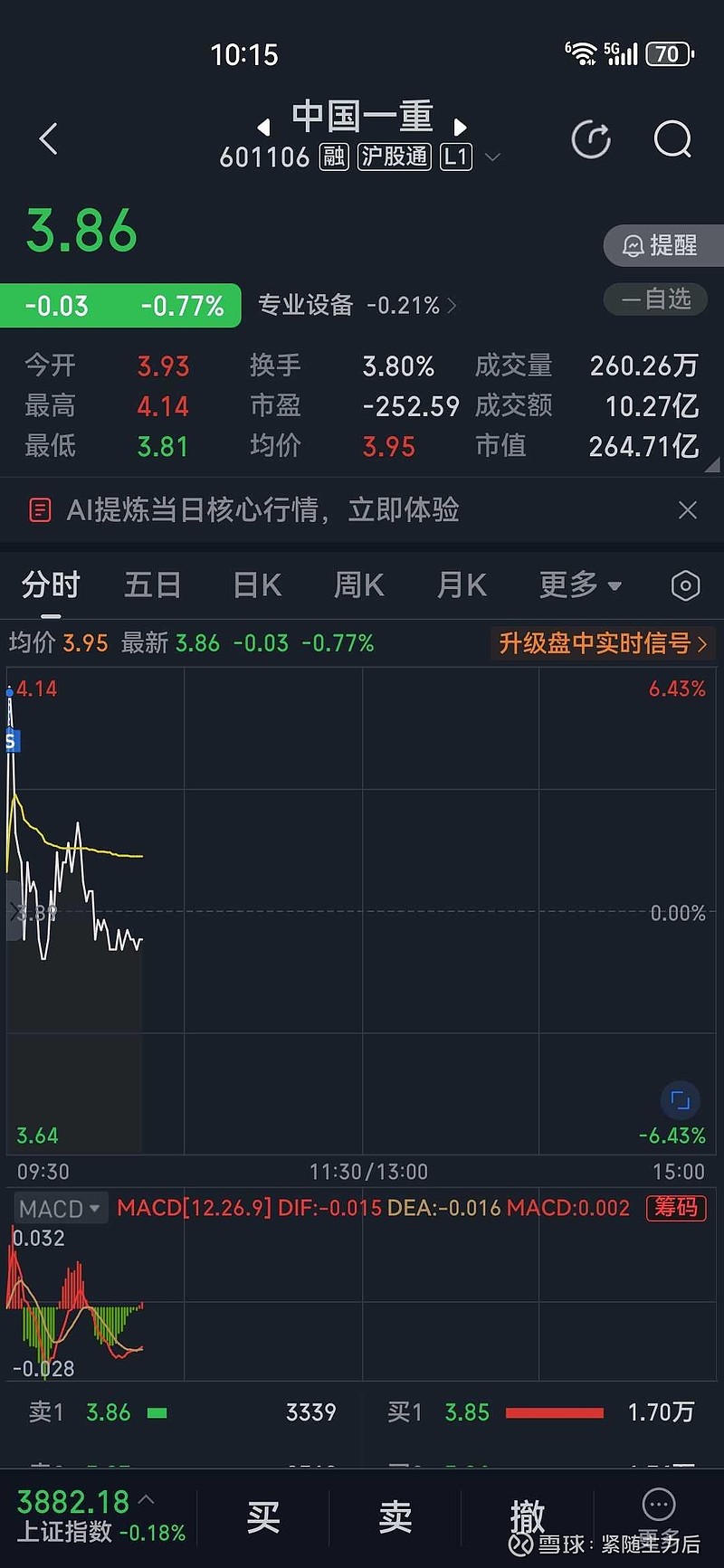The width and height of the screenshot is (724, 1568).
Task: Open the search magnifier
Action: [x=672, y=139]
